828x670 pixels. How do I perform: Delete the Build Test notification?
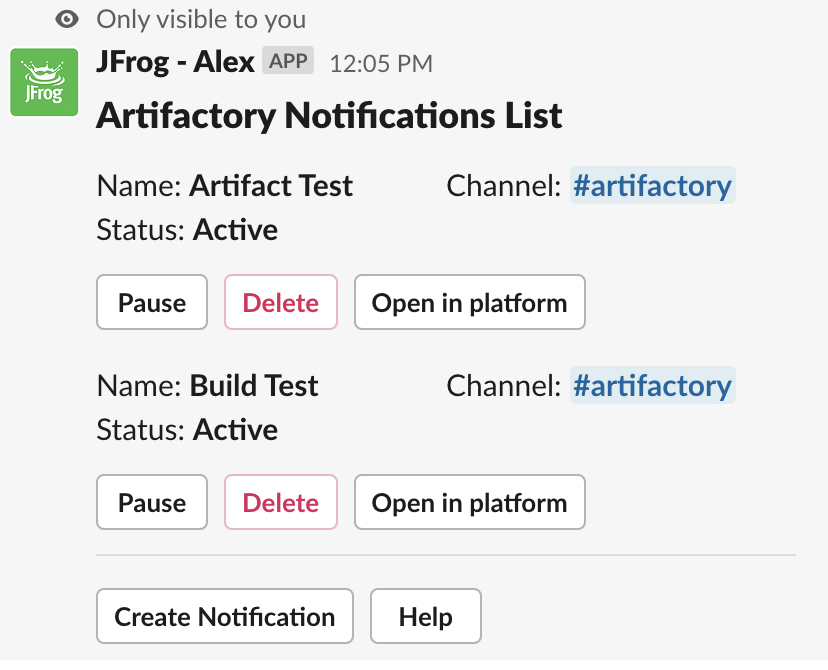[x=281, y=503]
